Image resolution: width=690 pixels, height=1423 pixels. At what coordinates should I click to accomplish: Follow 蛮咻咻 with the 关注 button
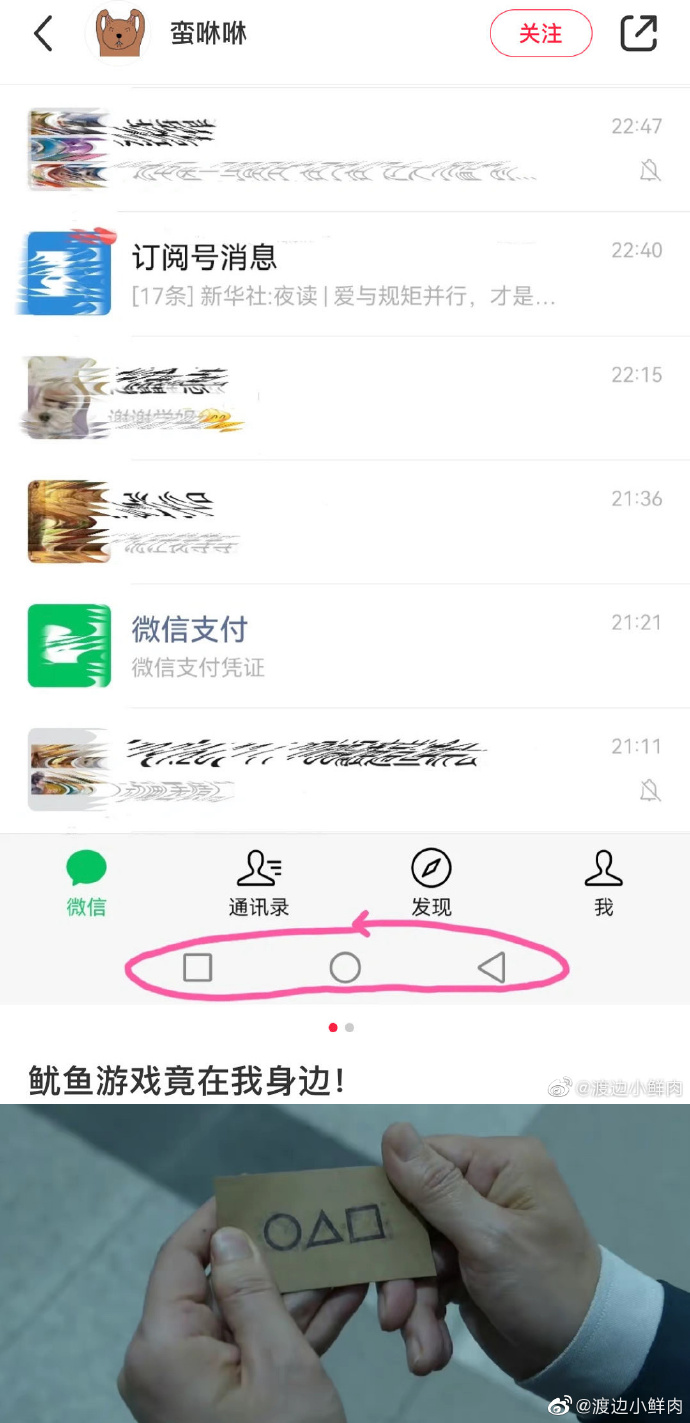(540, 34)
